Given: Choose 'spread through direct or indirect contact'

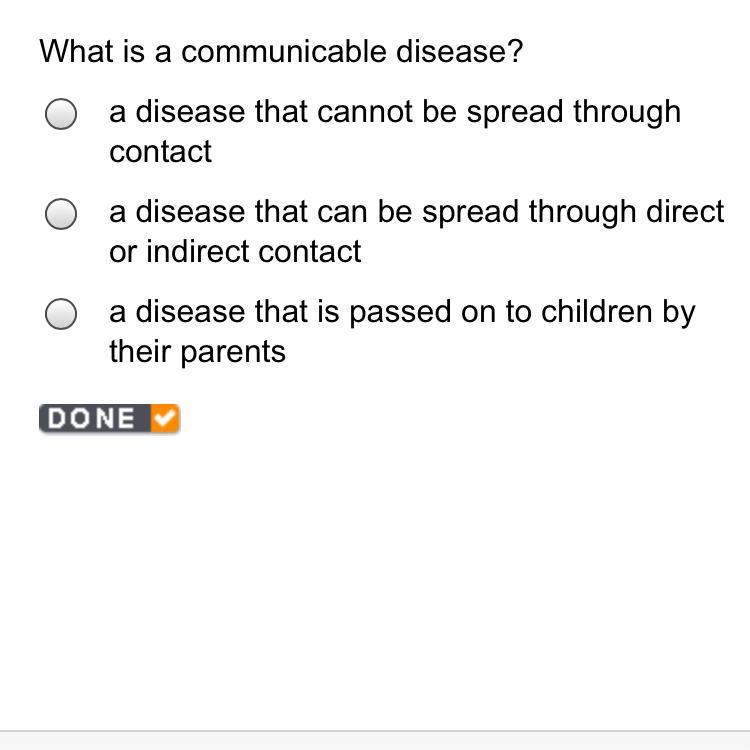Looking at the screenshot, I should tap(61, 214).
